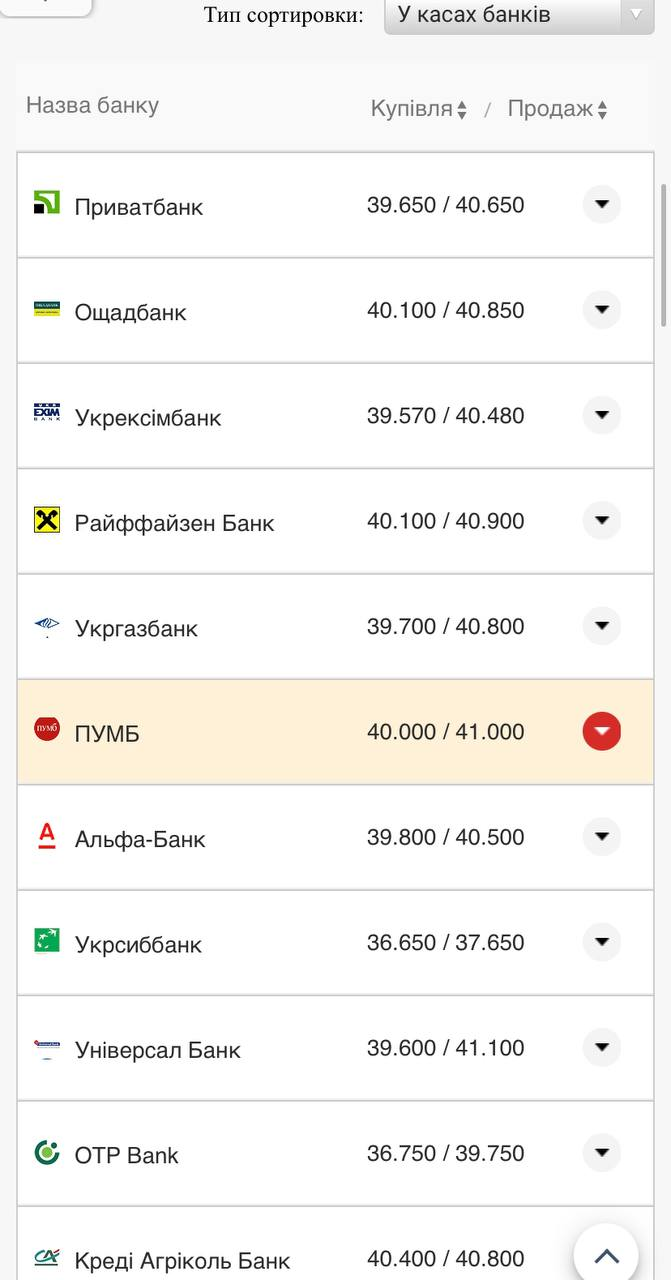Image resolution: width=671 pixels, height=1280 pixels.
Task: Expand Укрсиббанк rate details
Action: pos(601,942)
